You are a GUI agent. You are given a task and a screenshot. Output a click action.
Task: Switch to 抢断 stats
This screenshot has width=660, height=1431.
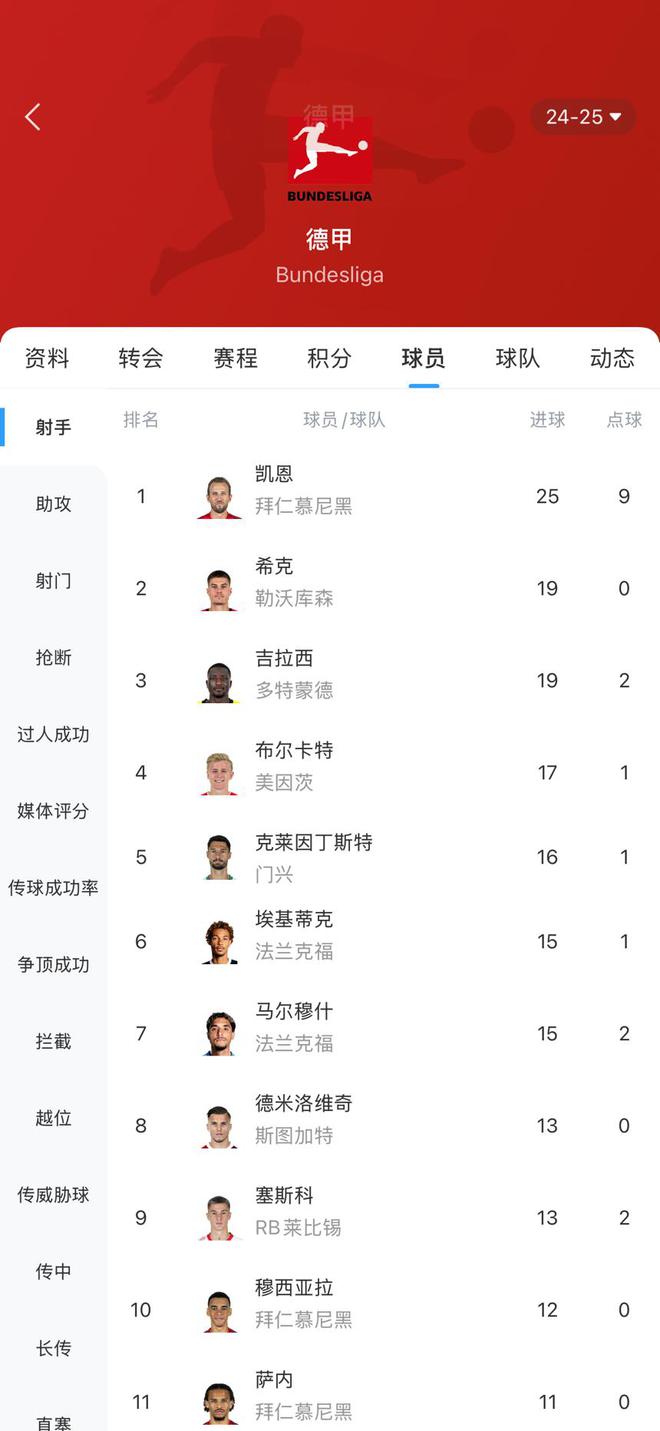(53, 658)
